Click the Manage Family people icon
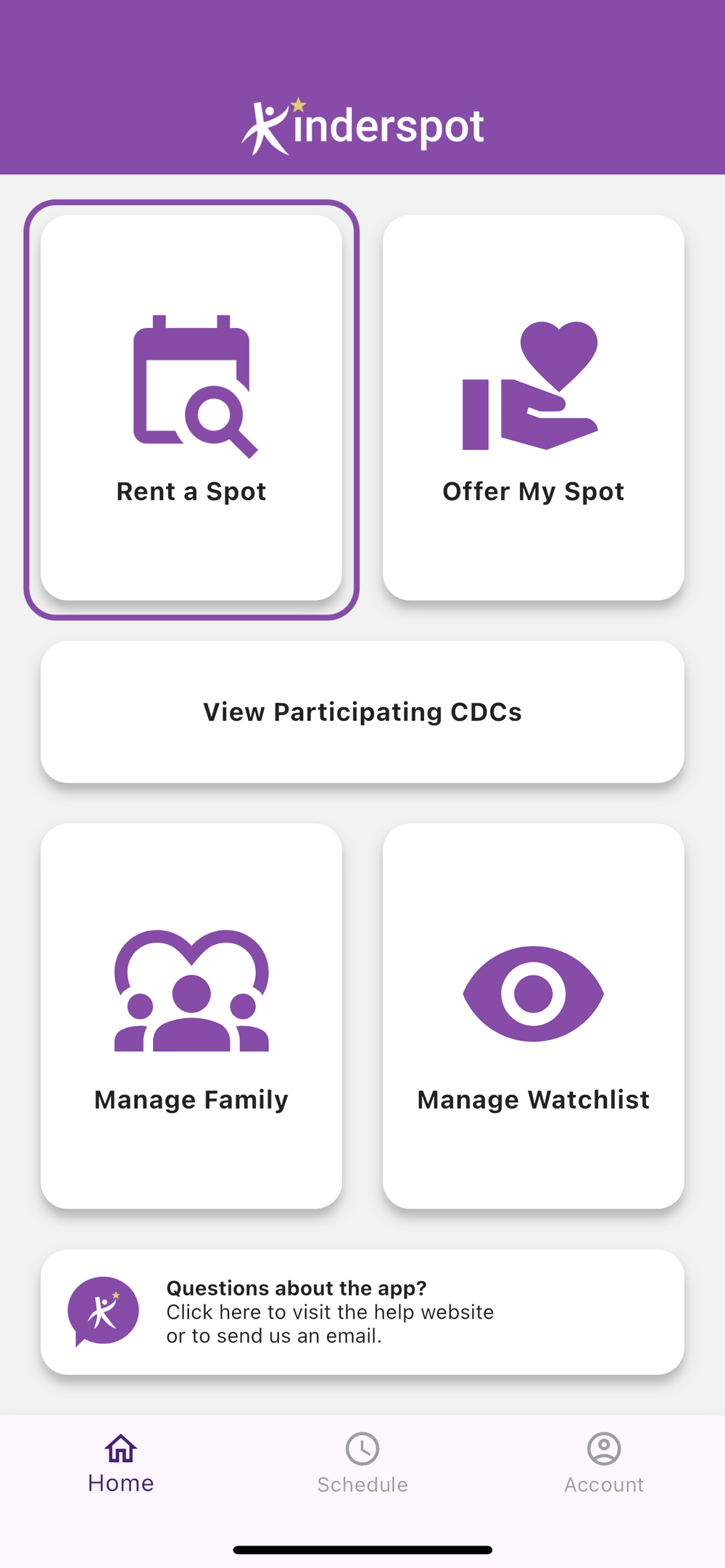The width and height of the screenshot is (725, 1568). pyautogui.click(x=191, y=993)
